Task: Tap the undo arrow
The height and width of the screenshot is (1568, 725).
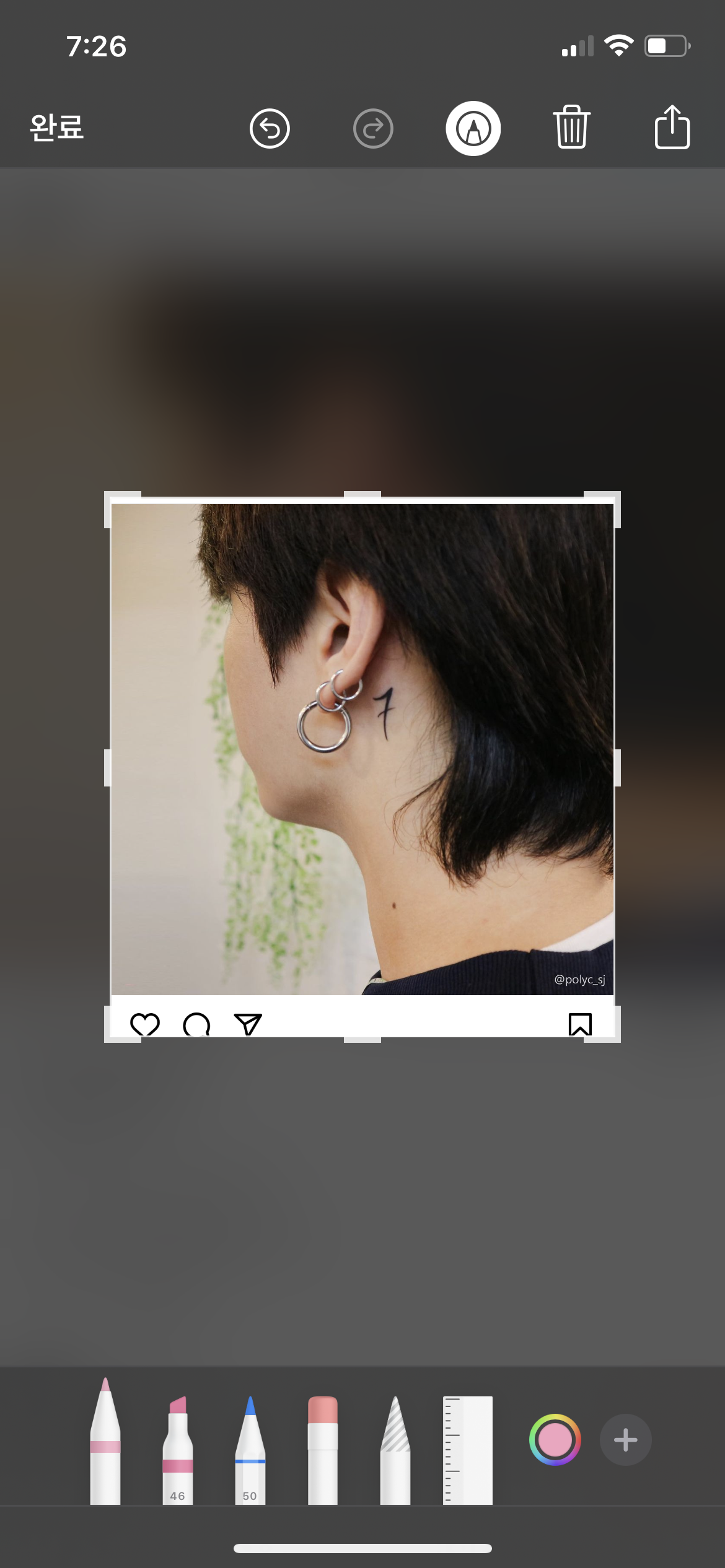Action: coord(270,128)
